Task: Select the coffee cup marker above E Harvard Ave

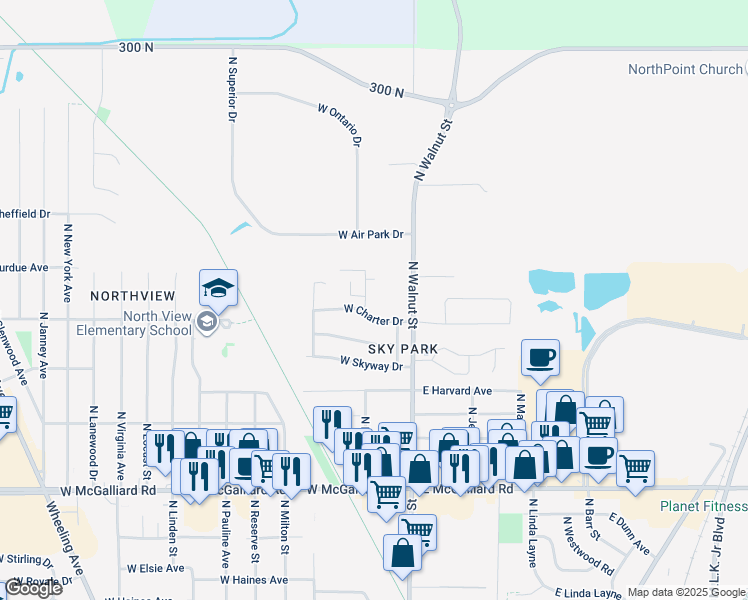Action: 540,361
